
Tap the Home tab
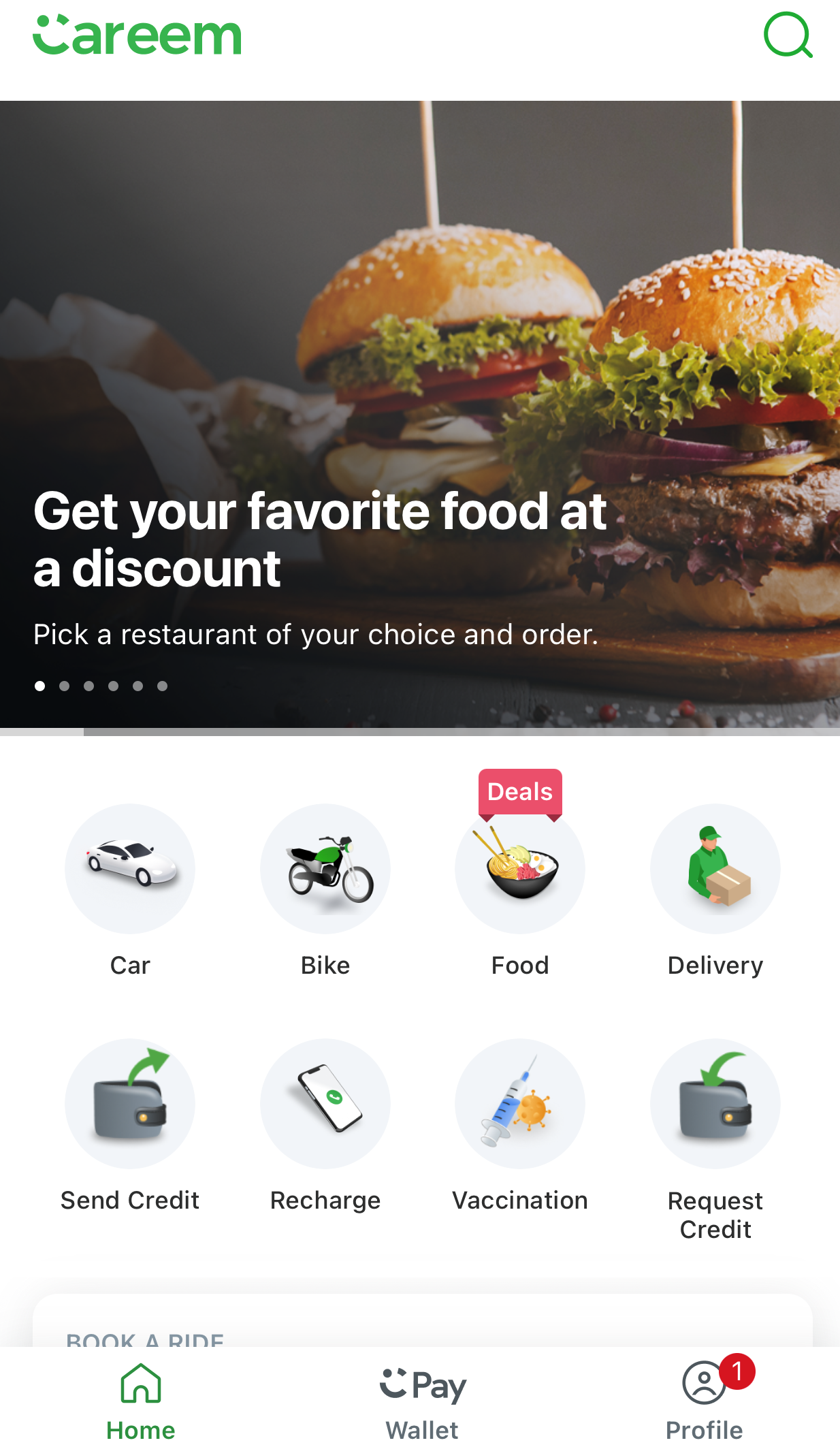pos(141,1401)
